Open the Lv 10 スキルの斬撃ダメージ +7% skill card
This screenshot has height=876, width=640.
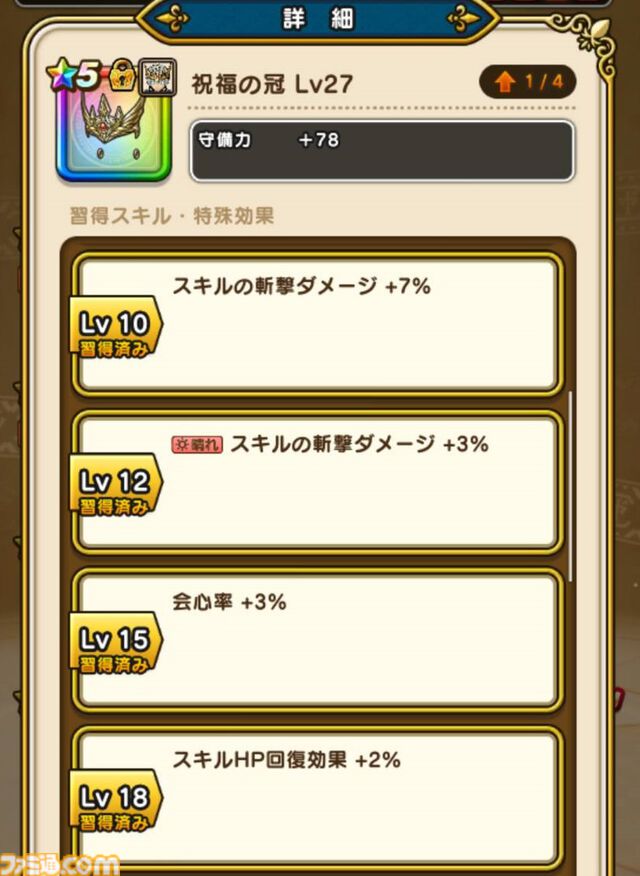click(317, 324)
